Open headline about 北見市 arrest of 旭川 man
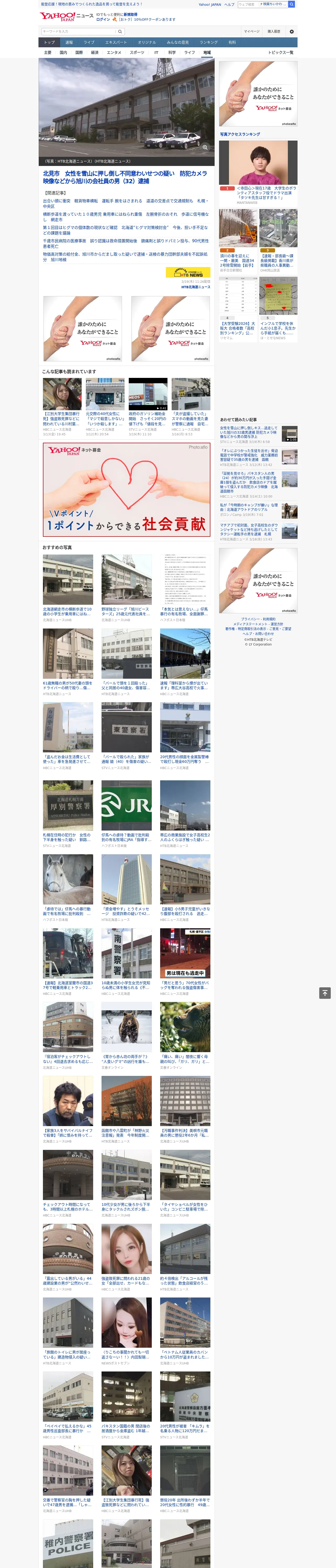 125,177
